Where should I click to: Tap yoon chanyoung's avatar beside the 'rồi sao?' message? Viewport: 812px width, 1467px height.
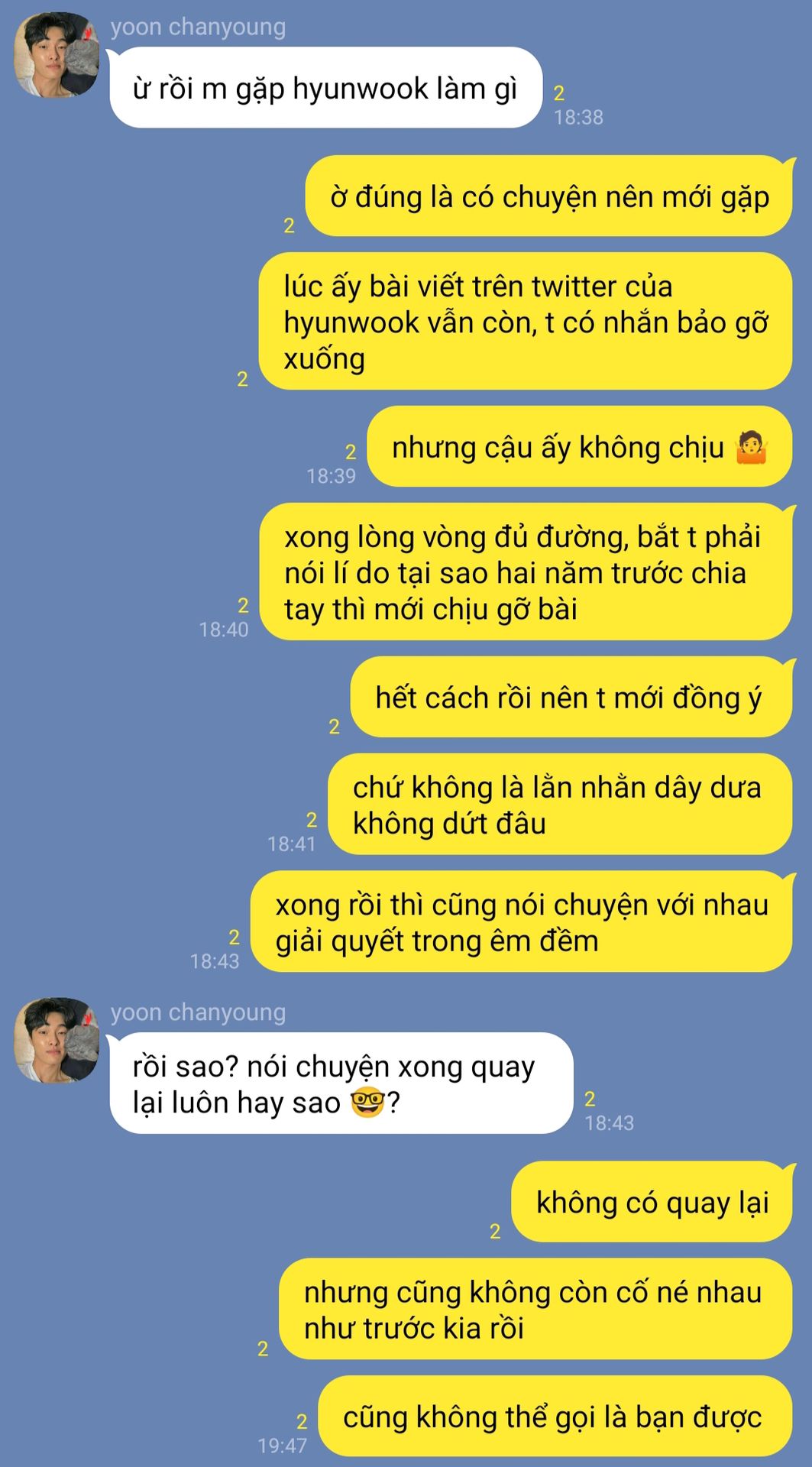tap(57, 1040)
